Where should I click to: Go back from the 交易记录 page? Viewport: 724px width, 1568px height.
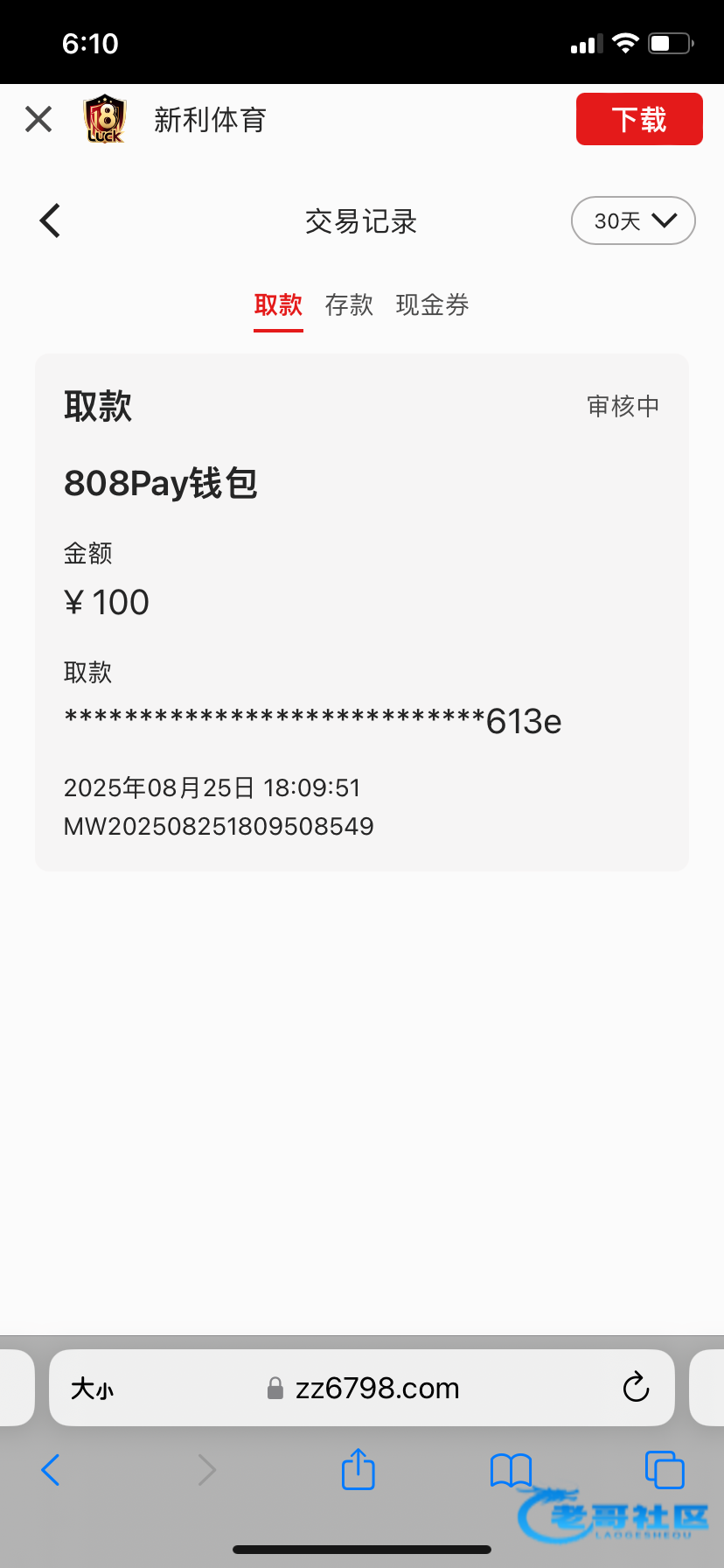coord(50,220)
